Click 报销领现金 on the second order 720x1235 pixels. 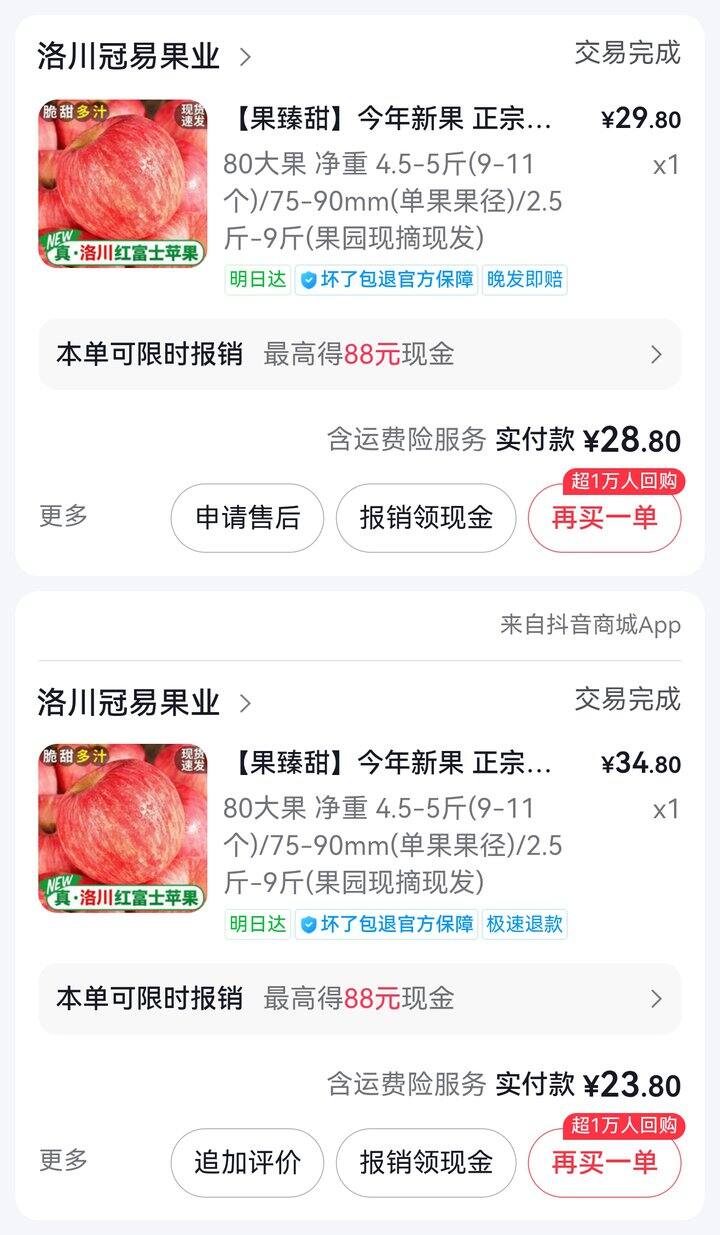(x=425, y=1163)
